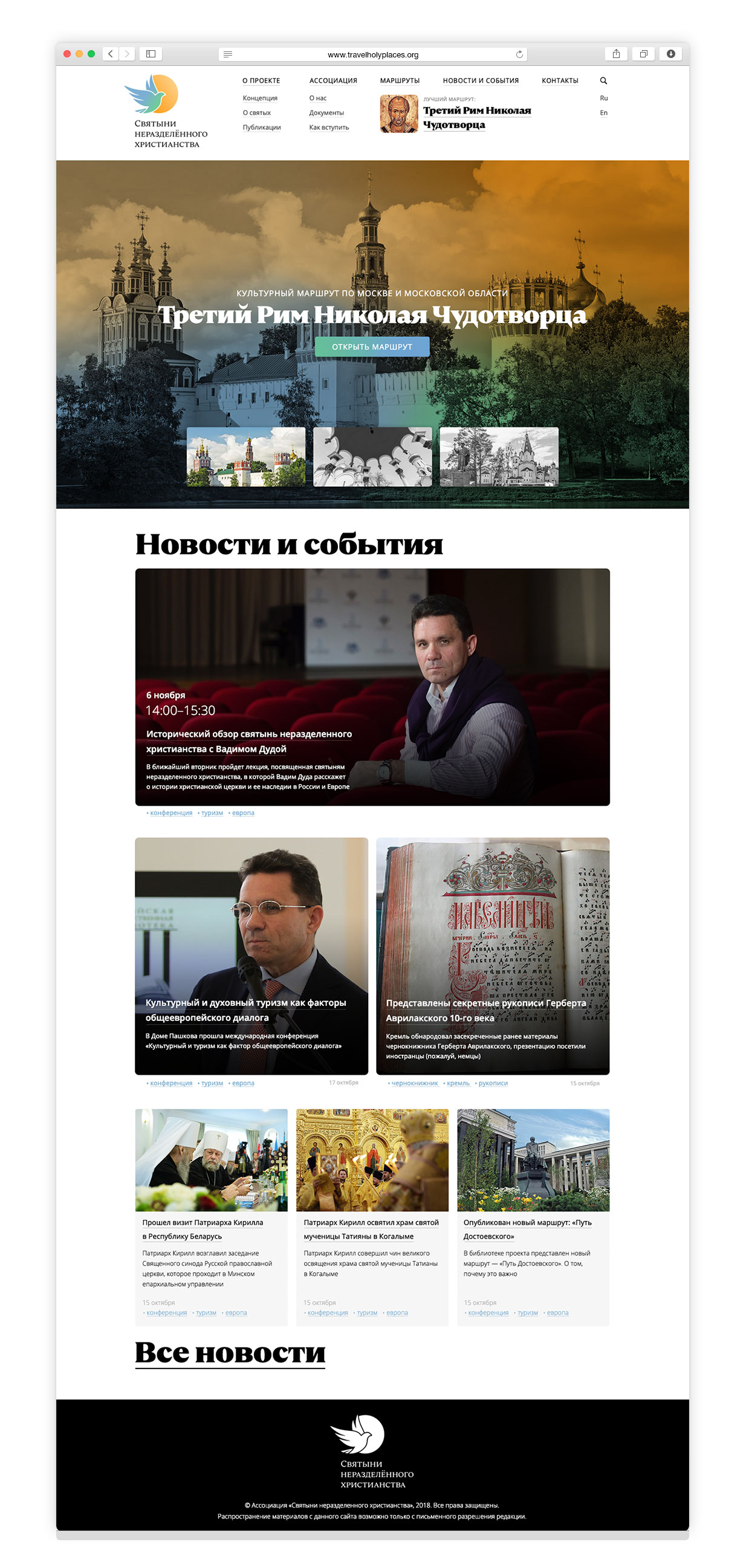Open the article about Герберт Аврилакский manuscripts
The width and height of the screenshot is (746, 1568).
pyautogui.click(x=485, y=1010)
